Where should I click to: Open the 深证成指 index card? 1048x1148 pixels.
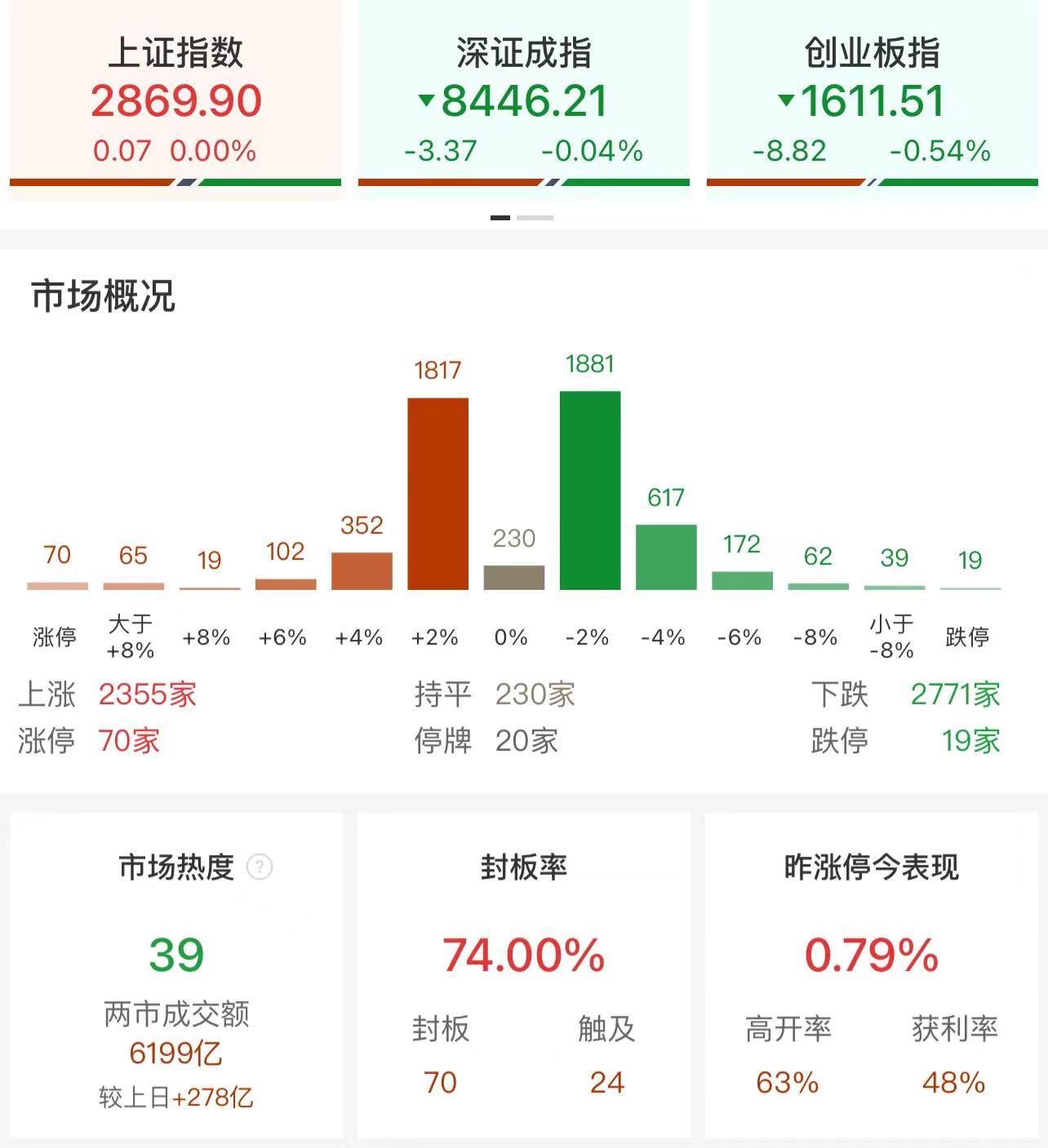523,98
